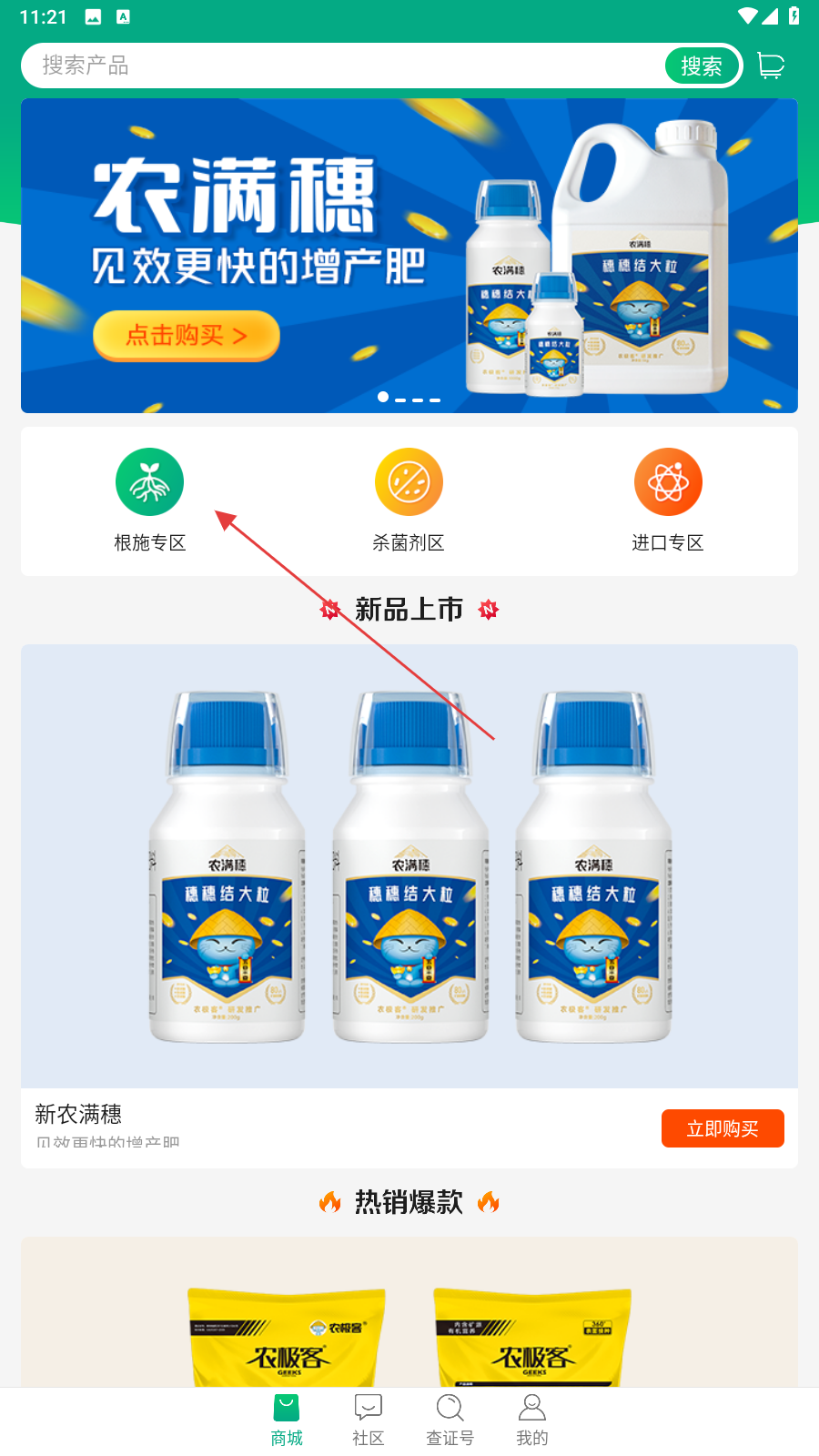819x1456 pixels.
Task: Open the 农满穗 promotional banner
Action: pos(409,256)
